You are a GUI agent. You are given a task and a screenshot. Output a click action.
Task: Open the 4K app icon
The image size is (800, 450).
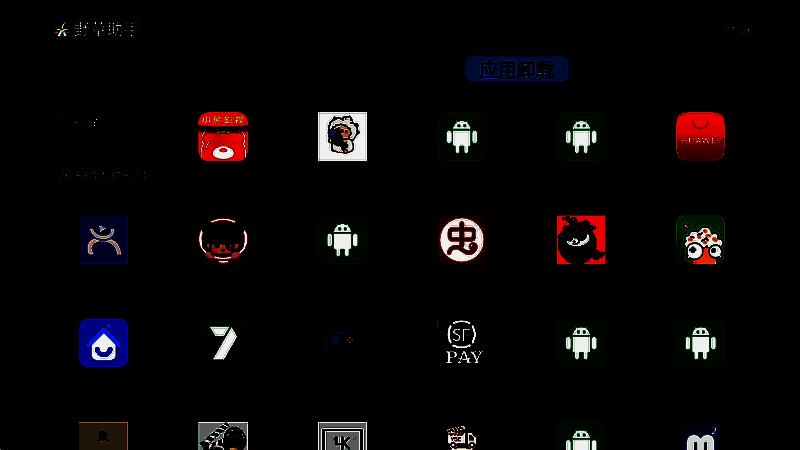pyautogui.click(x=342, y=437)
